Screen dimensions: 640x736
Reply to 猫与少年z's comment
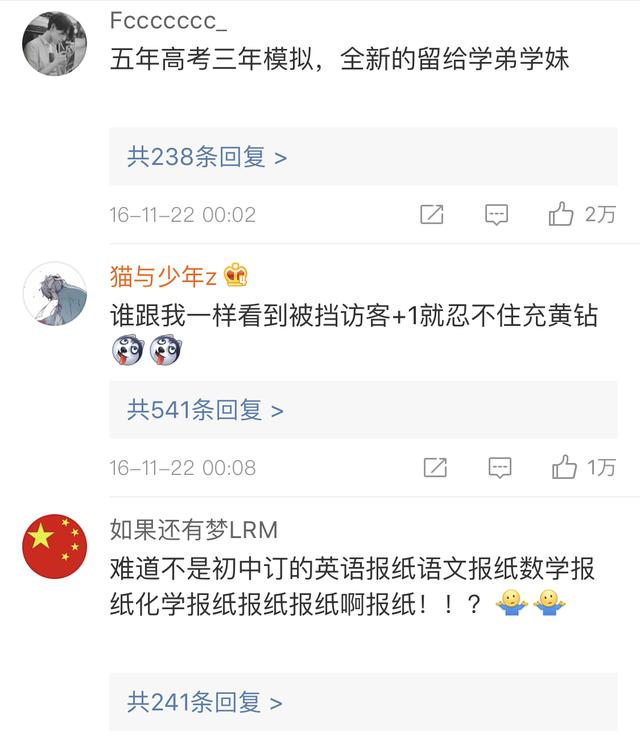click(x=499, y=467)
